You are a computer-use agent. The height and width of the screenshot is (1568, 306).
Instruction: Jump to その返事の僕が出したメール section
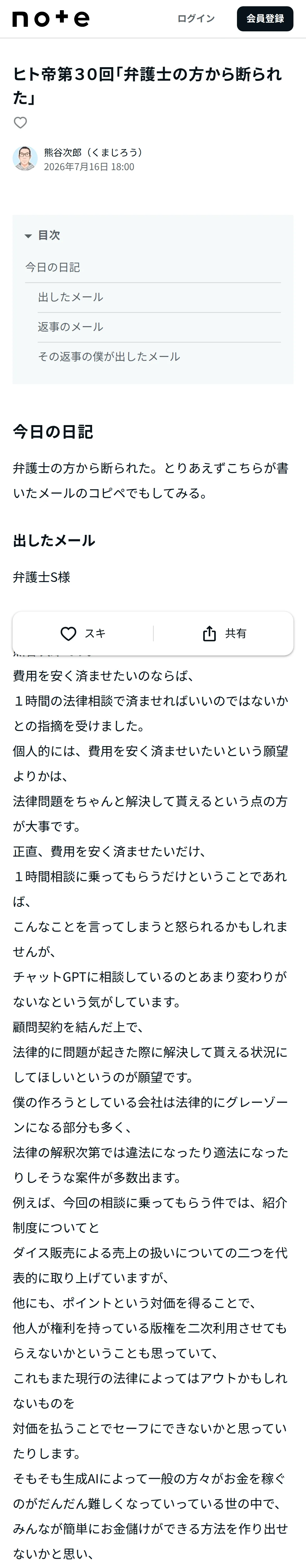[x=109, y=357]
